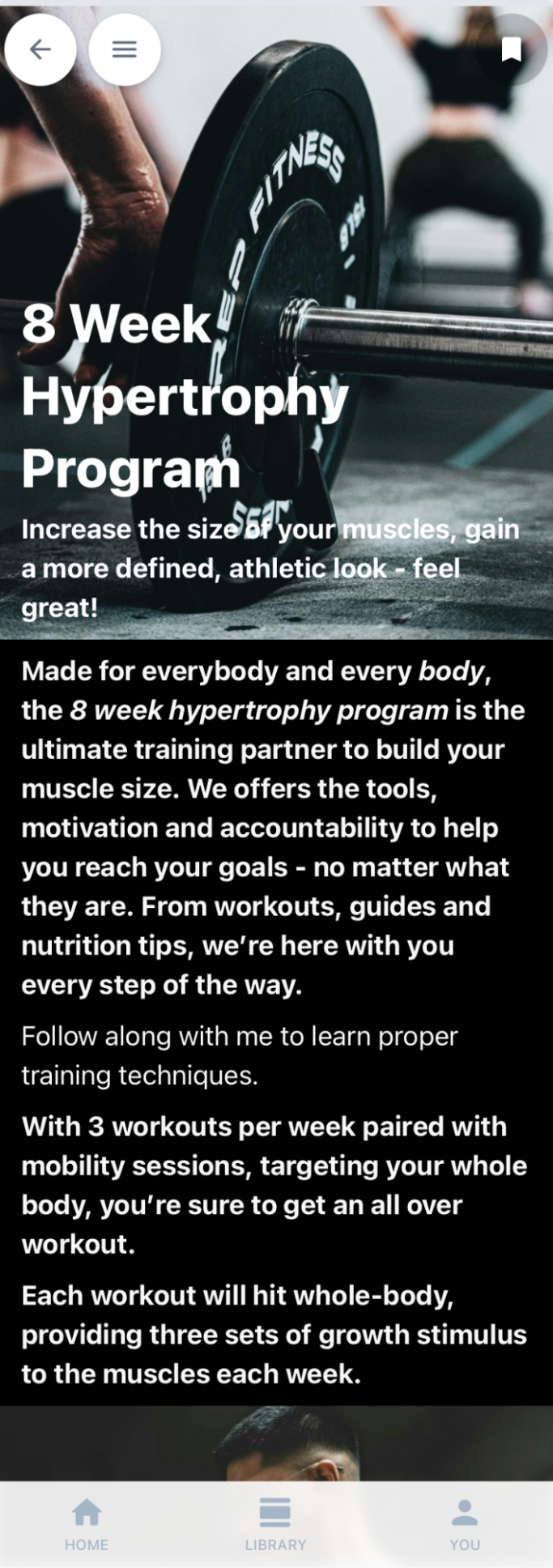Image resolution: width=553 pixels, height=1568 pixels.
Task: Switch to the Home tab
Action: pos(87,1523)
